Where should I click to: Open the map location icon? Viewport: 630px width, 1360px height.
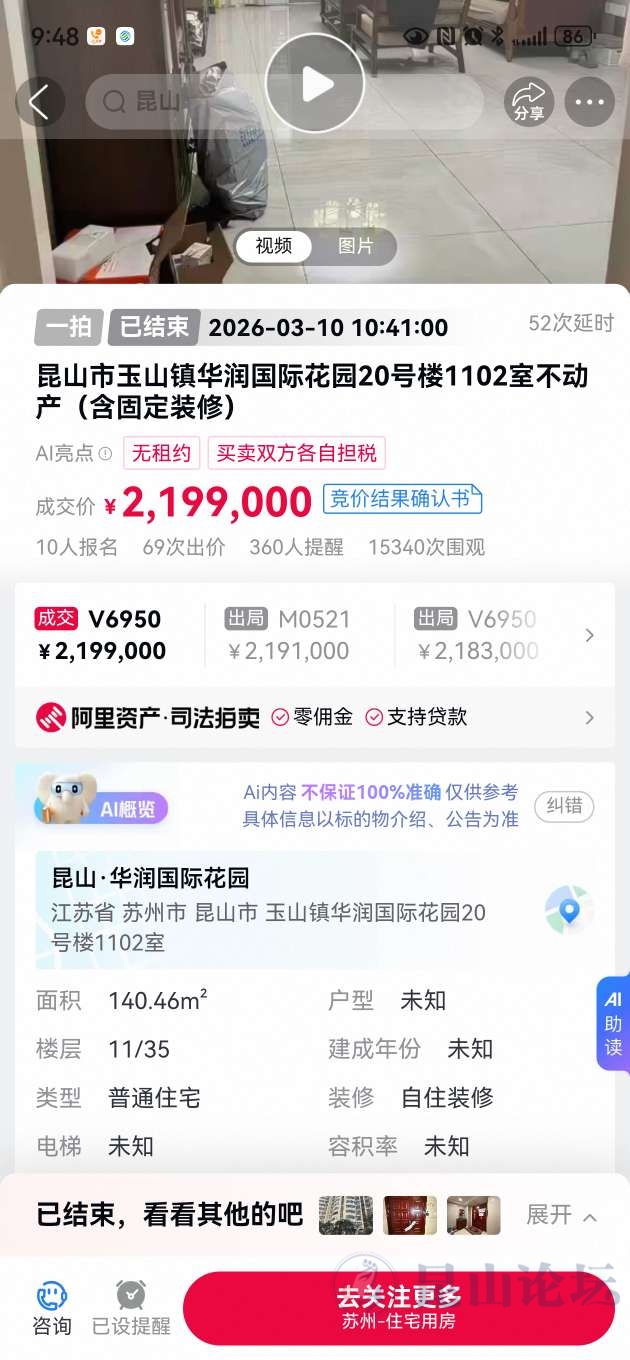point(568,910)
